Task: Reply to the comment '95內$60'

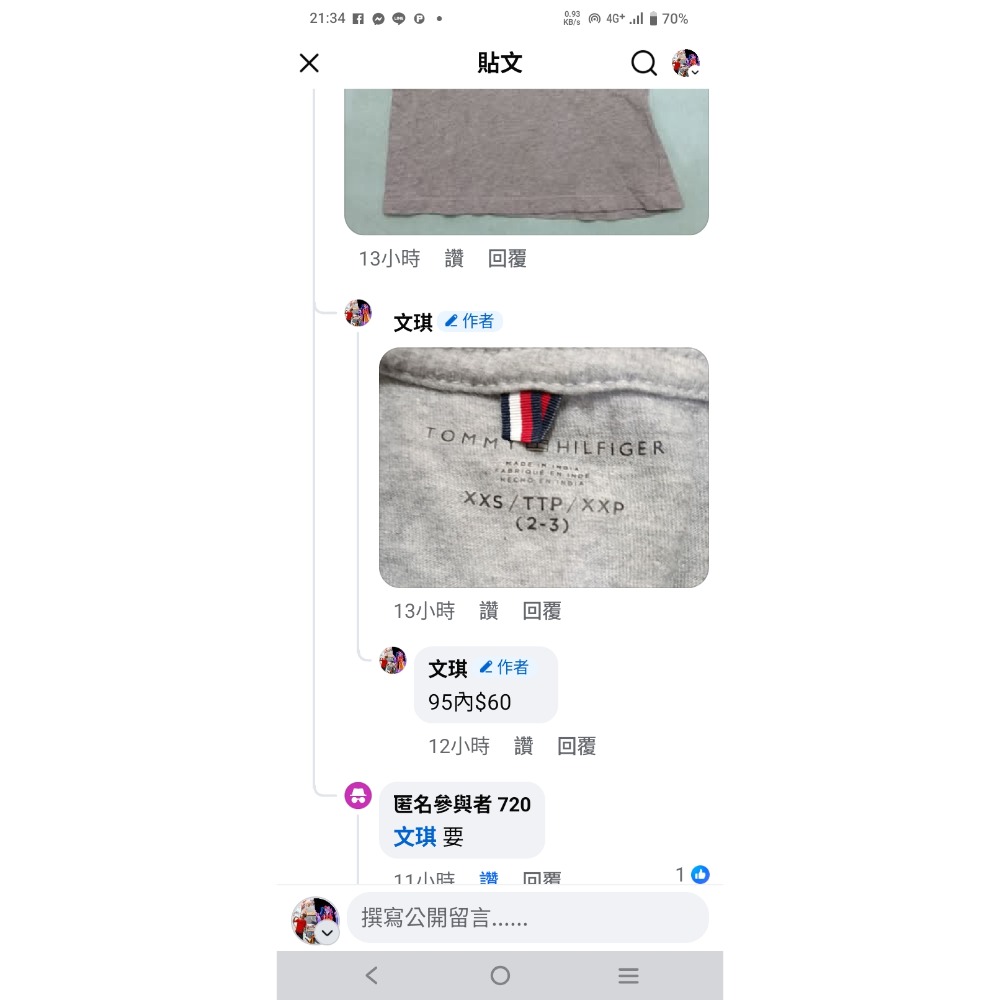Action: pos(577,746)
